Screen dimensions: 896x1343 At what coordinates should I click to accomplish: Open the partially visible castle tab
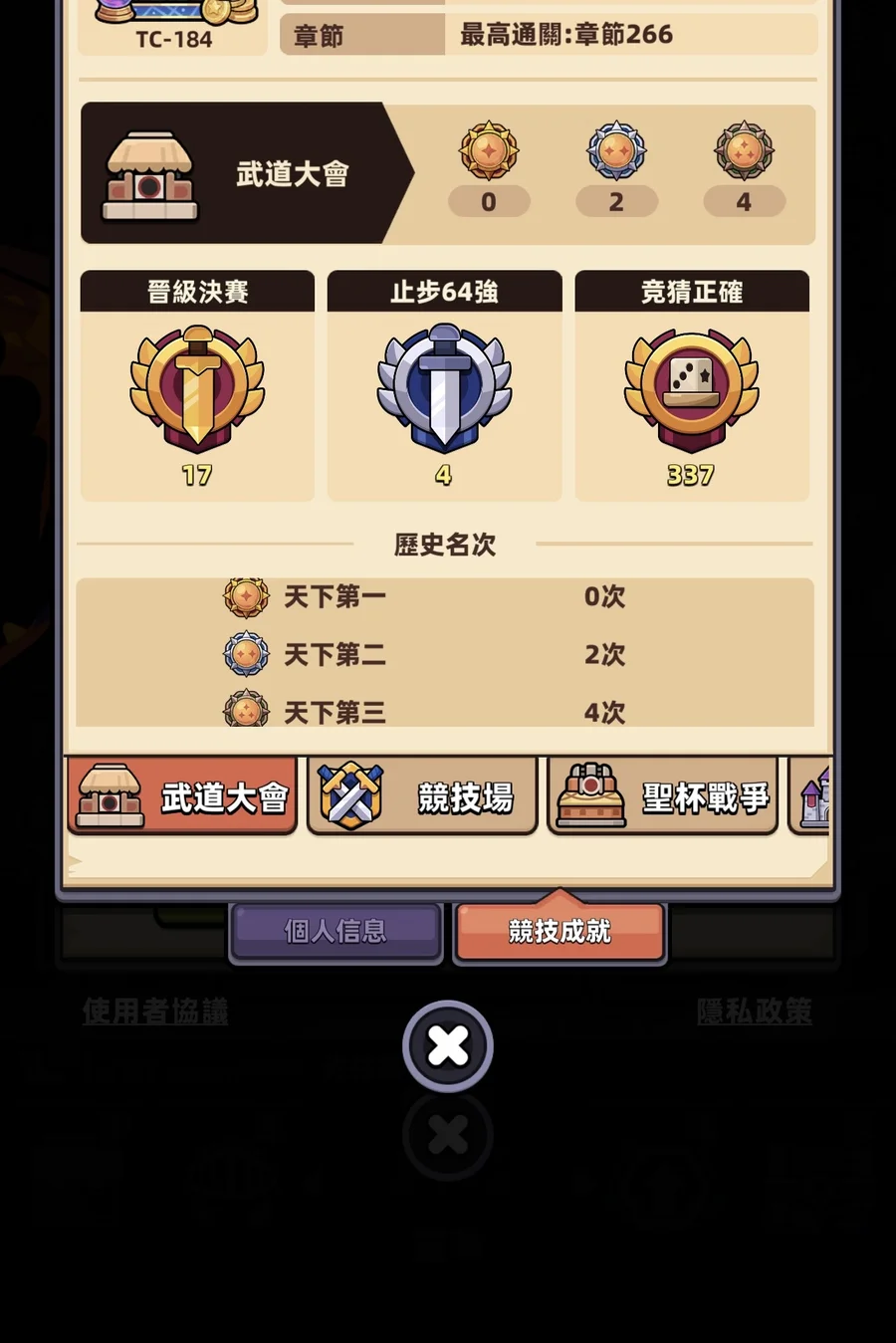810,795
